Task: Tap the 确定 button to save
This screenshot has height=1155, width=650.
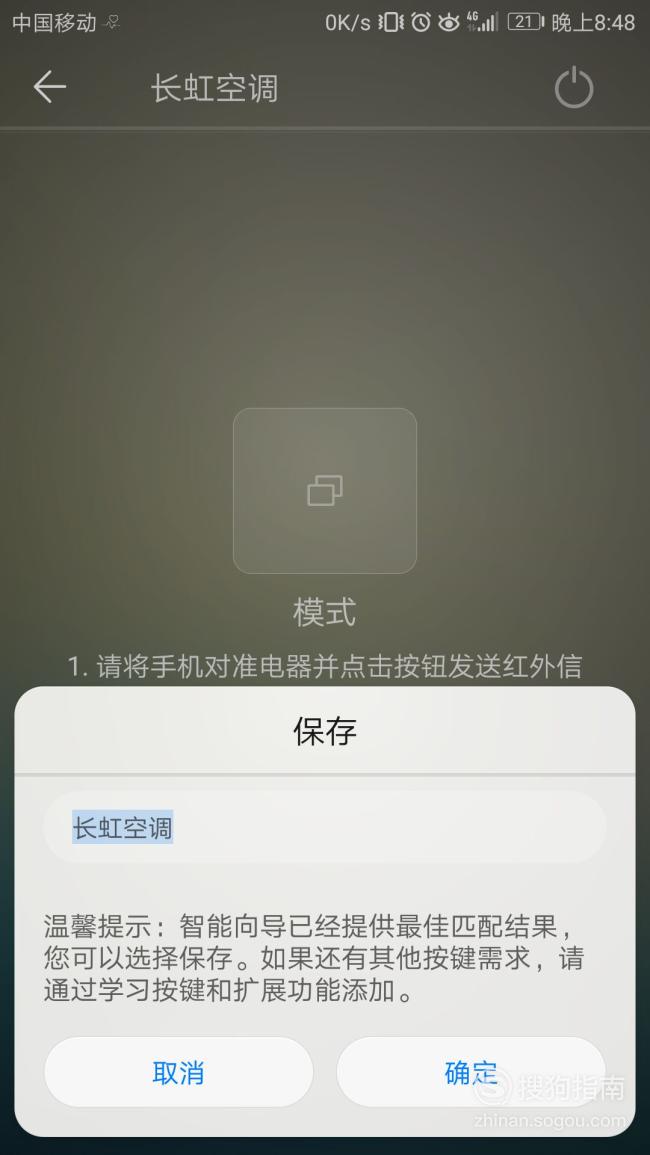Action: pos(471,1072)
